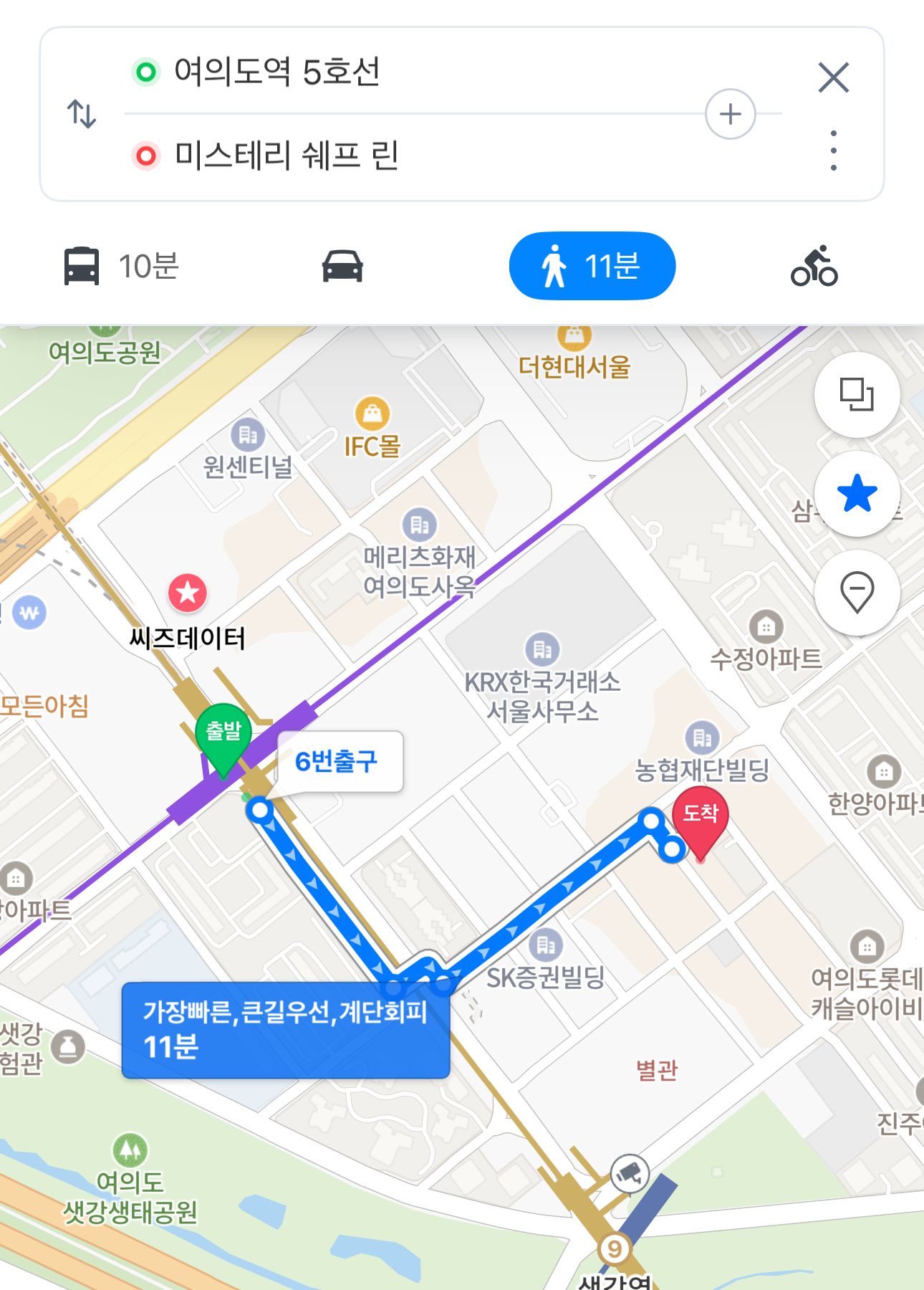Viewport: 924px width, 1290px height.
Task: Tap the 도착 destination marker
Action: pyautogui.click(x=700, y=816)
